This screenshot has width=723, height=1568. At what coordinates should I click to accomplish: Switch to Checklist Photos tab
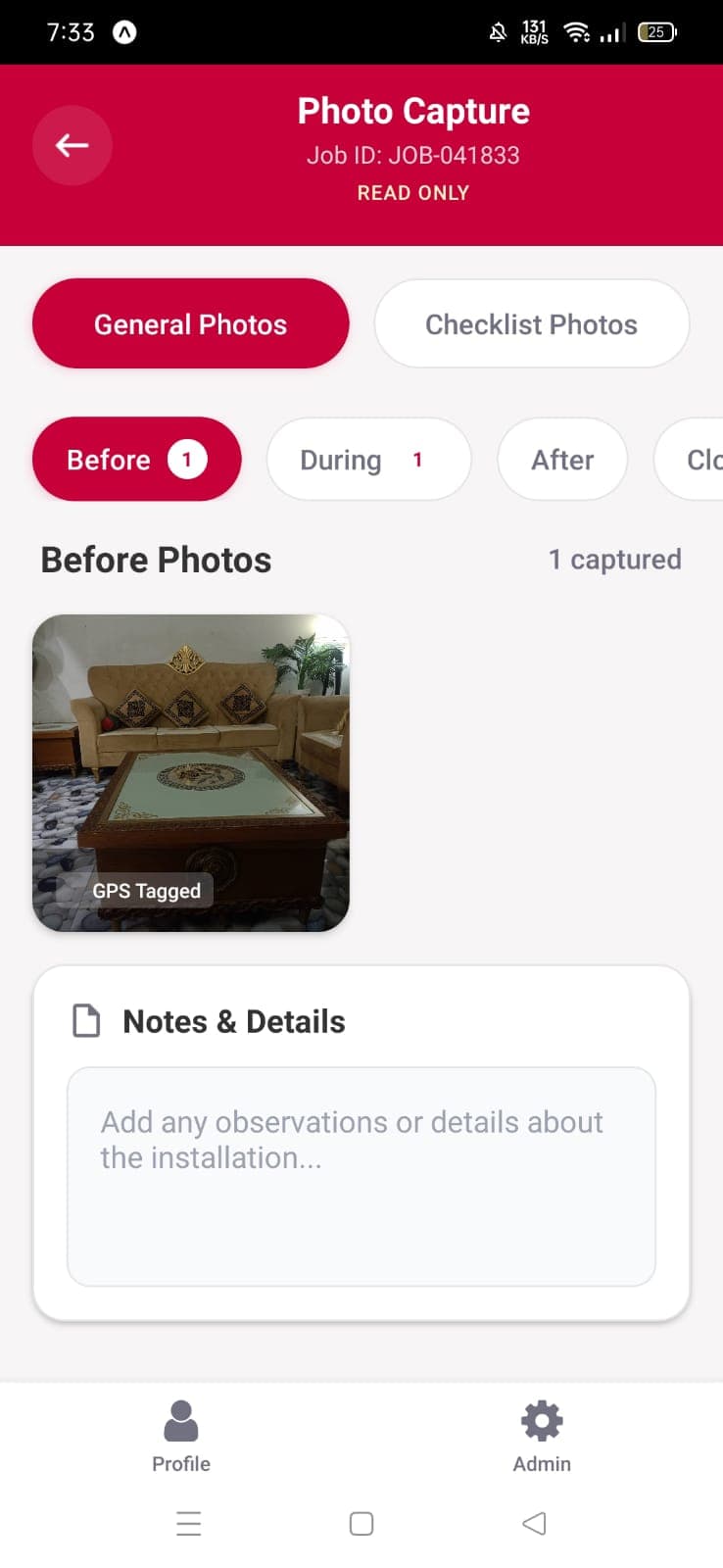pos(531,324)
